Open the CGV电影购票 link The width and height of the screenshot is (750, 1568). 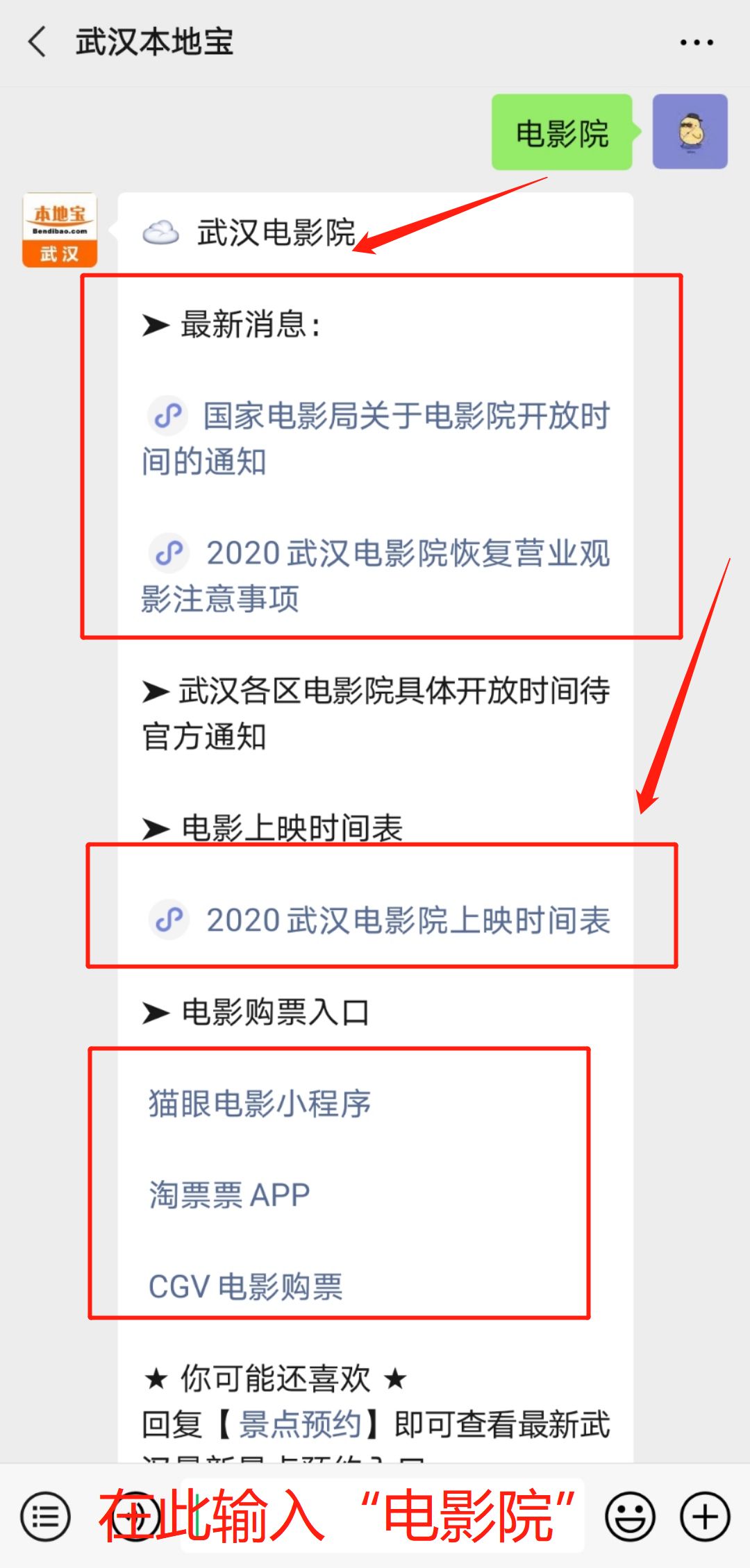pos(246,1287)
